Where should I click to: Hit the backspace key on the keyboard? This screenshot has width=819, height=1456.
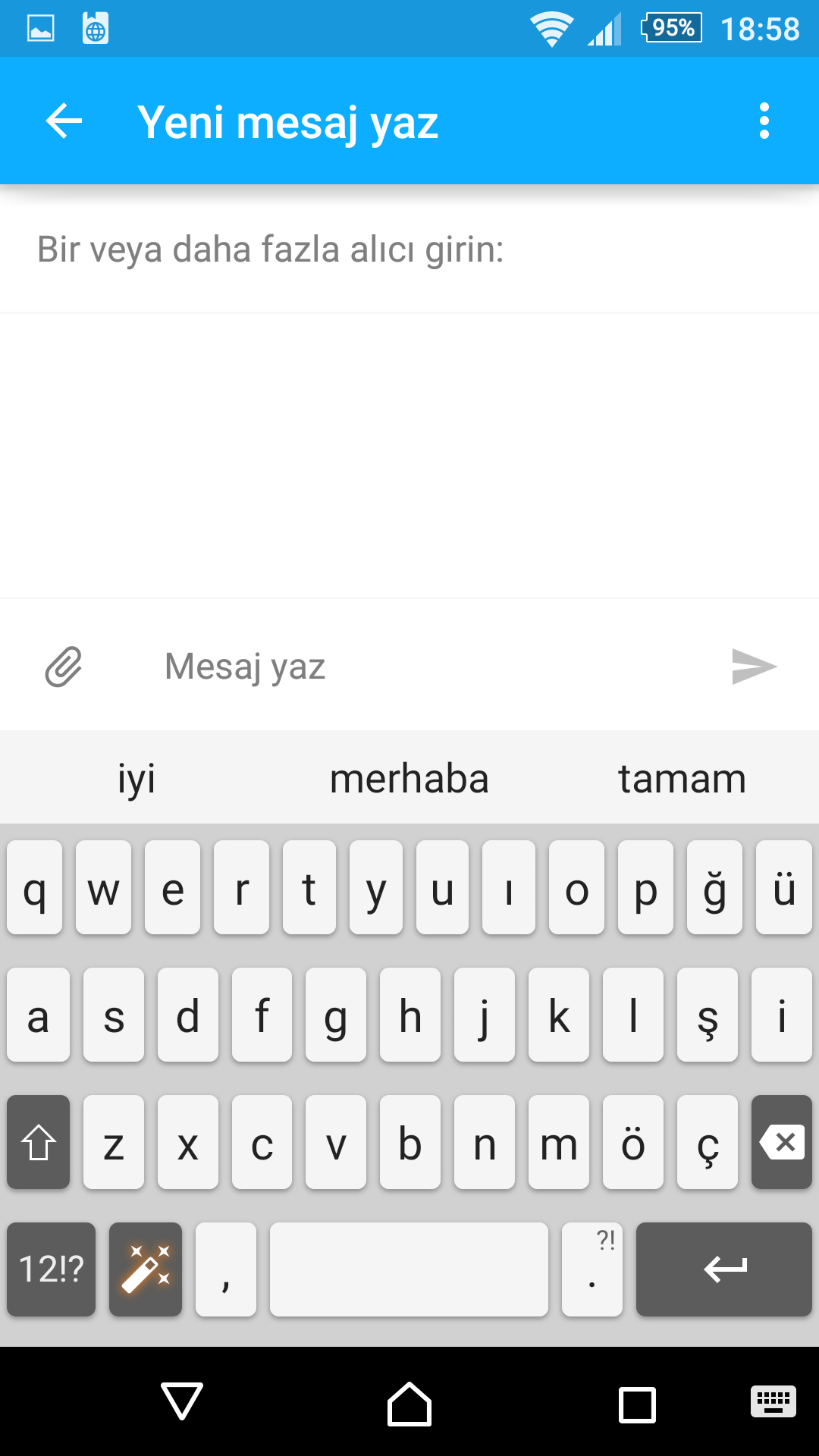(x=781, y=1142)
